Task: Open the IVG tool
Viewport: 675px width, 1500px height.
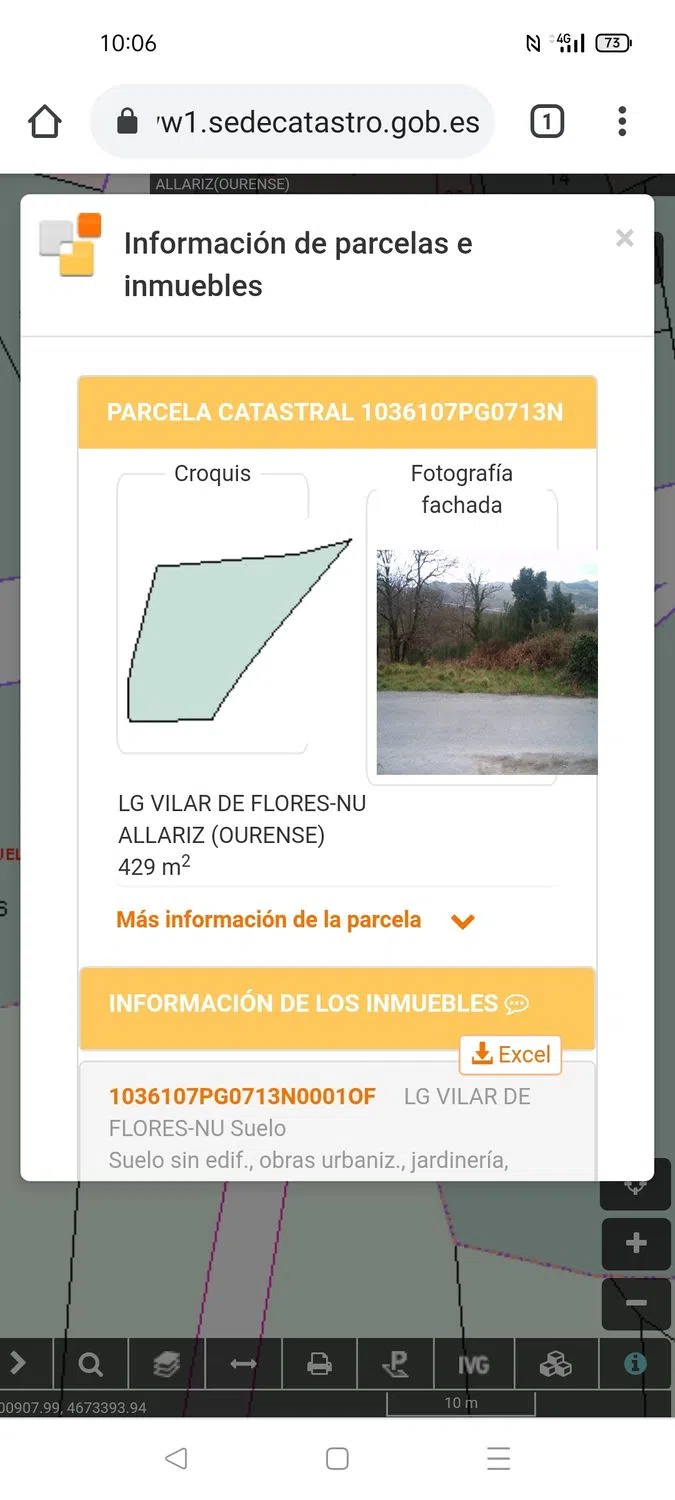Action: (x=473, y=1364)
